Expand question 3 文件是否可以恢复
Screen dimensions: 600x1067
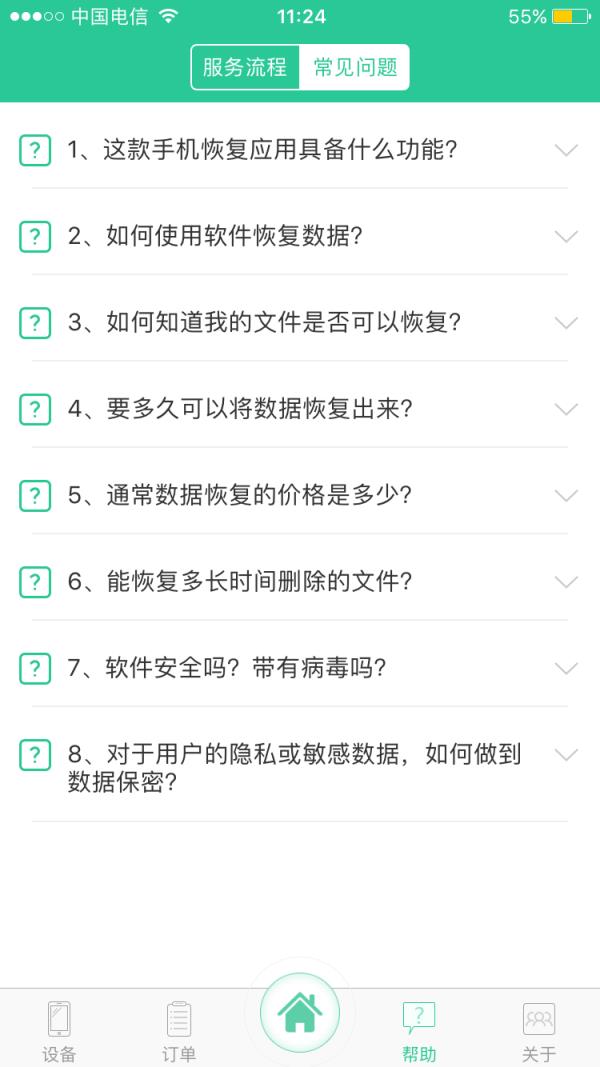(300, 323)
